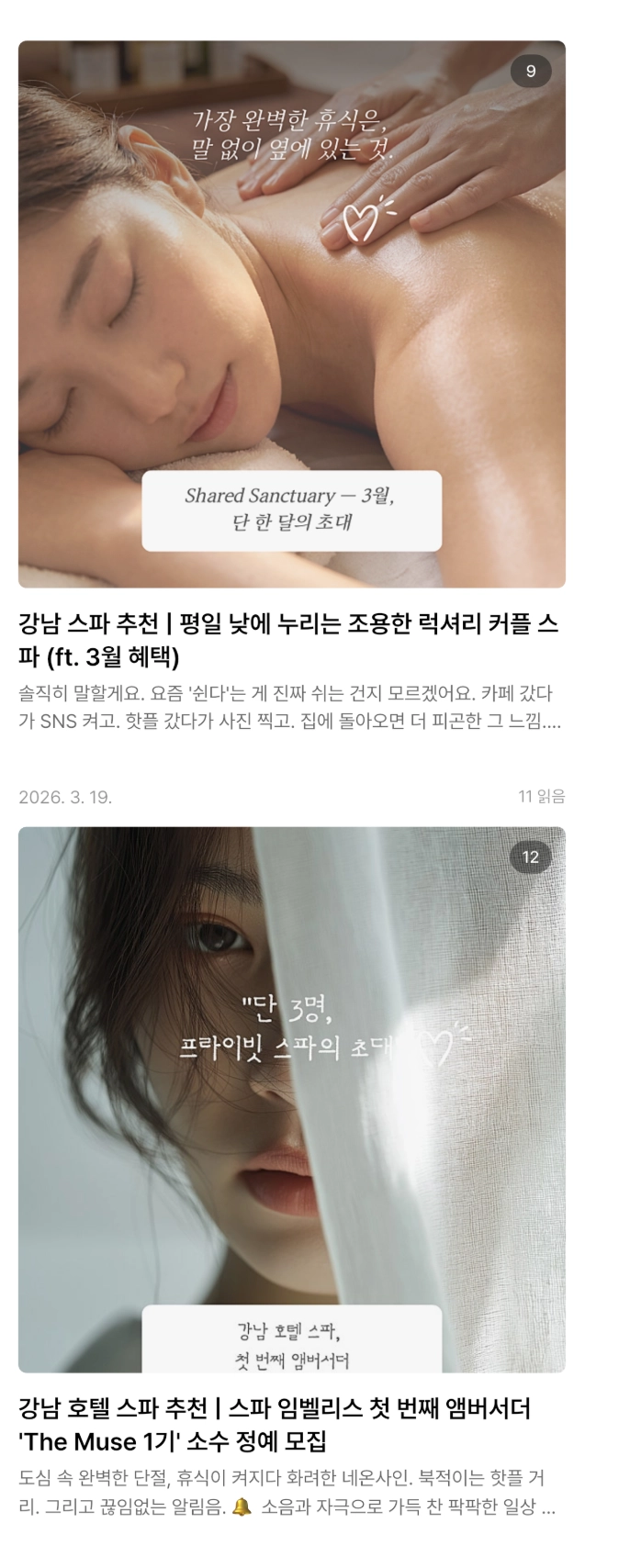Open the 강남 스파 추천 럭셔리 커플 스파 article
This screenshot has height=1568, width=630.
coord(288,641)
